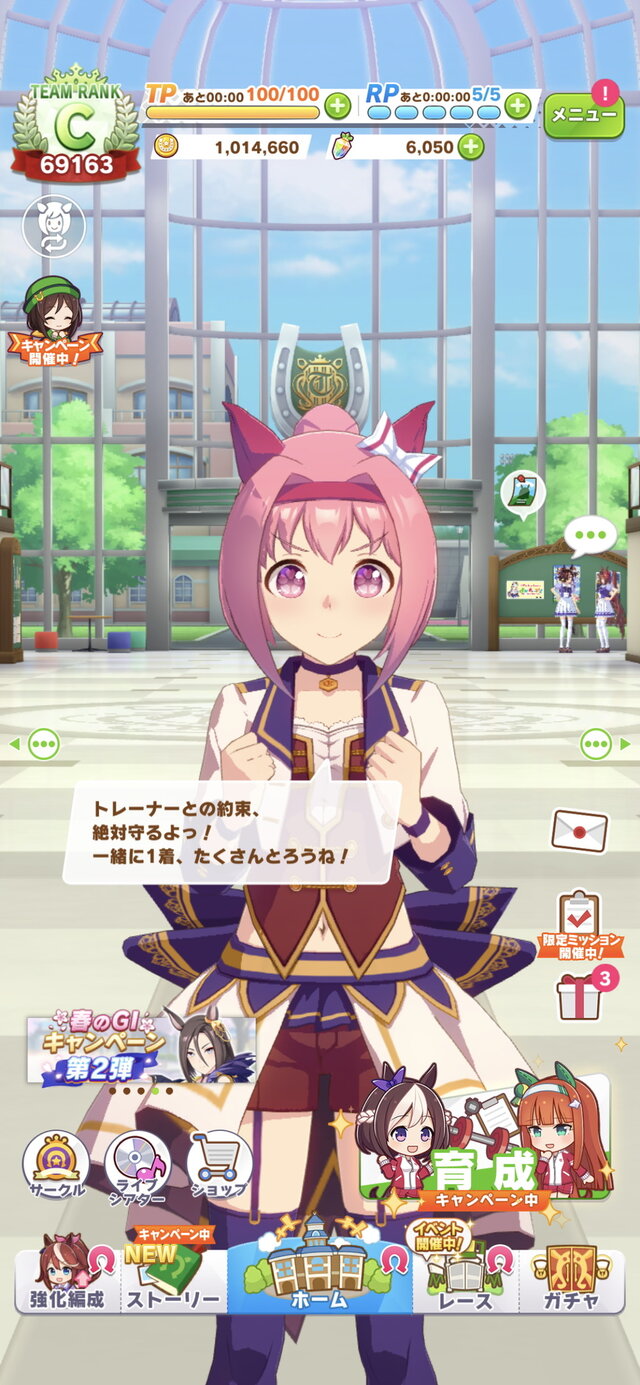Open the character profile icon under Team Rank
Viewport: 640px width, 1385px height.
pos(53,226)
